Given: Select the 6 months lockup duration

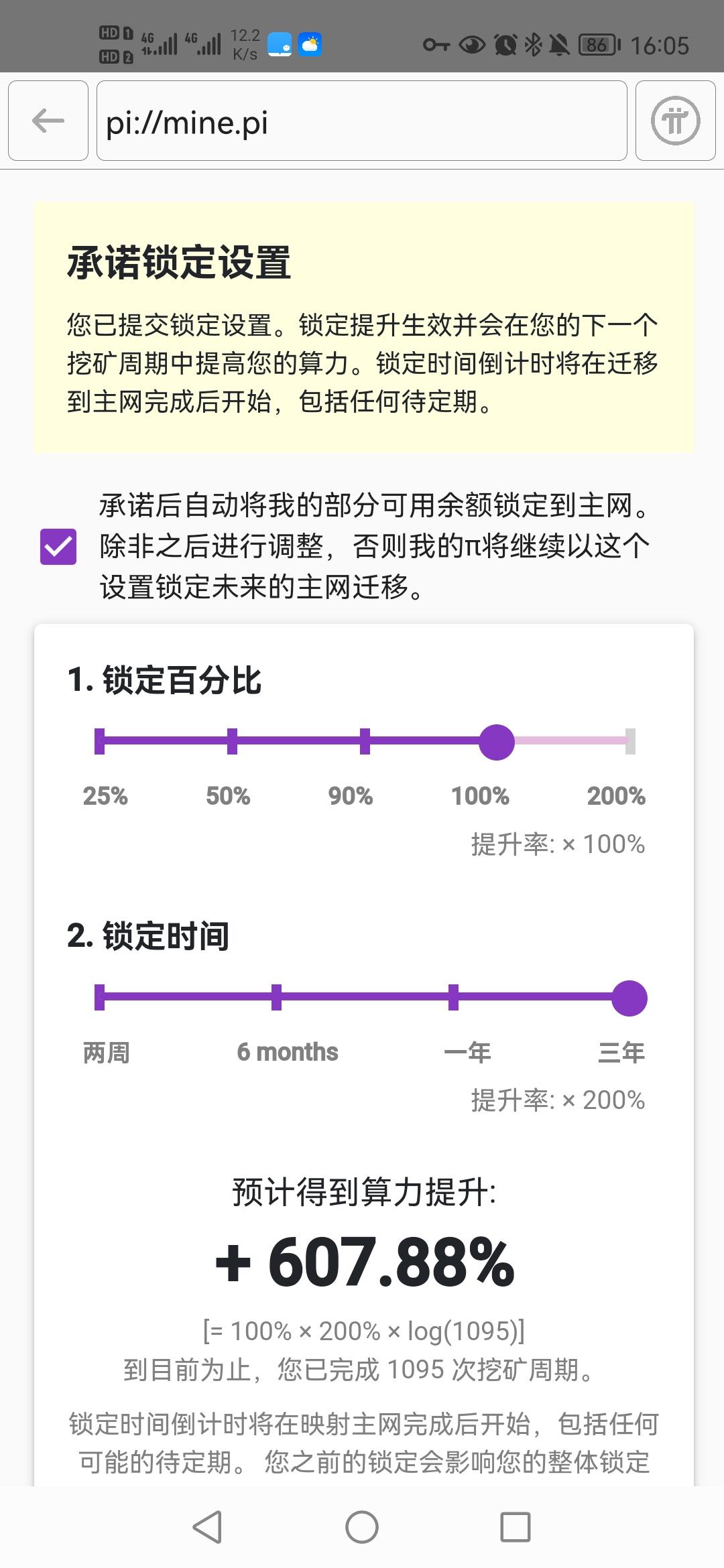Looking at the screenshot, I should [276, 998].
